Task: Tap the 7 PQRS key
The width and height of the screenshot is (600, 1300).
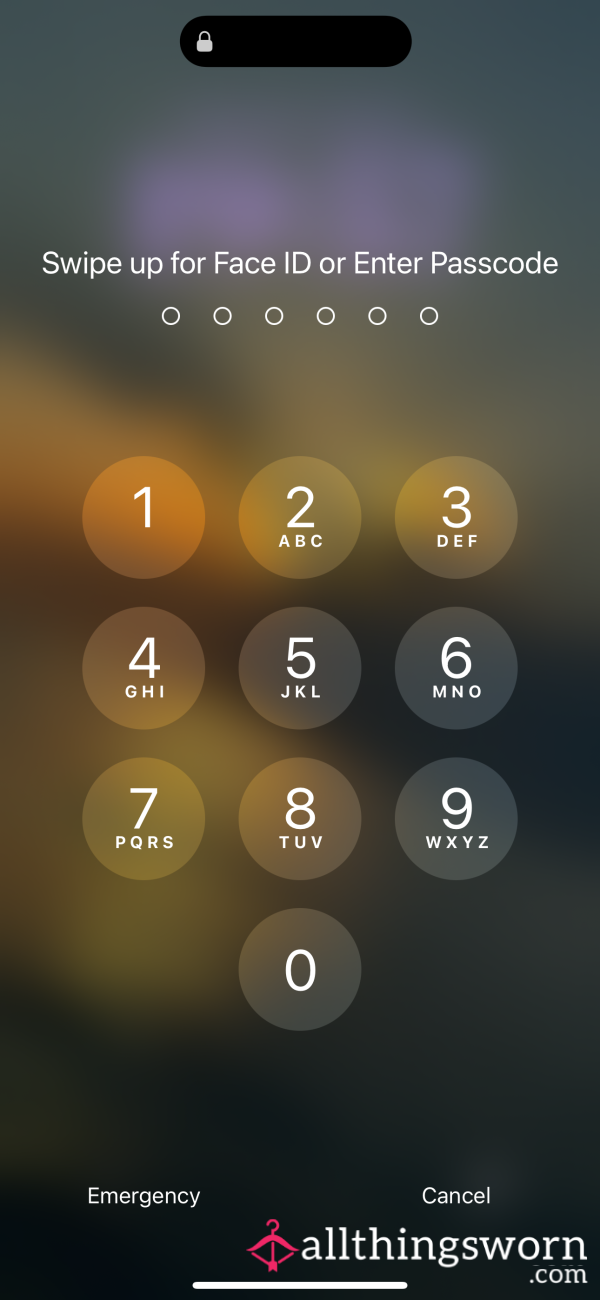Action: pyautogui.click(x=144, y=818)
